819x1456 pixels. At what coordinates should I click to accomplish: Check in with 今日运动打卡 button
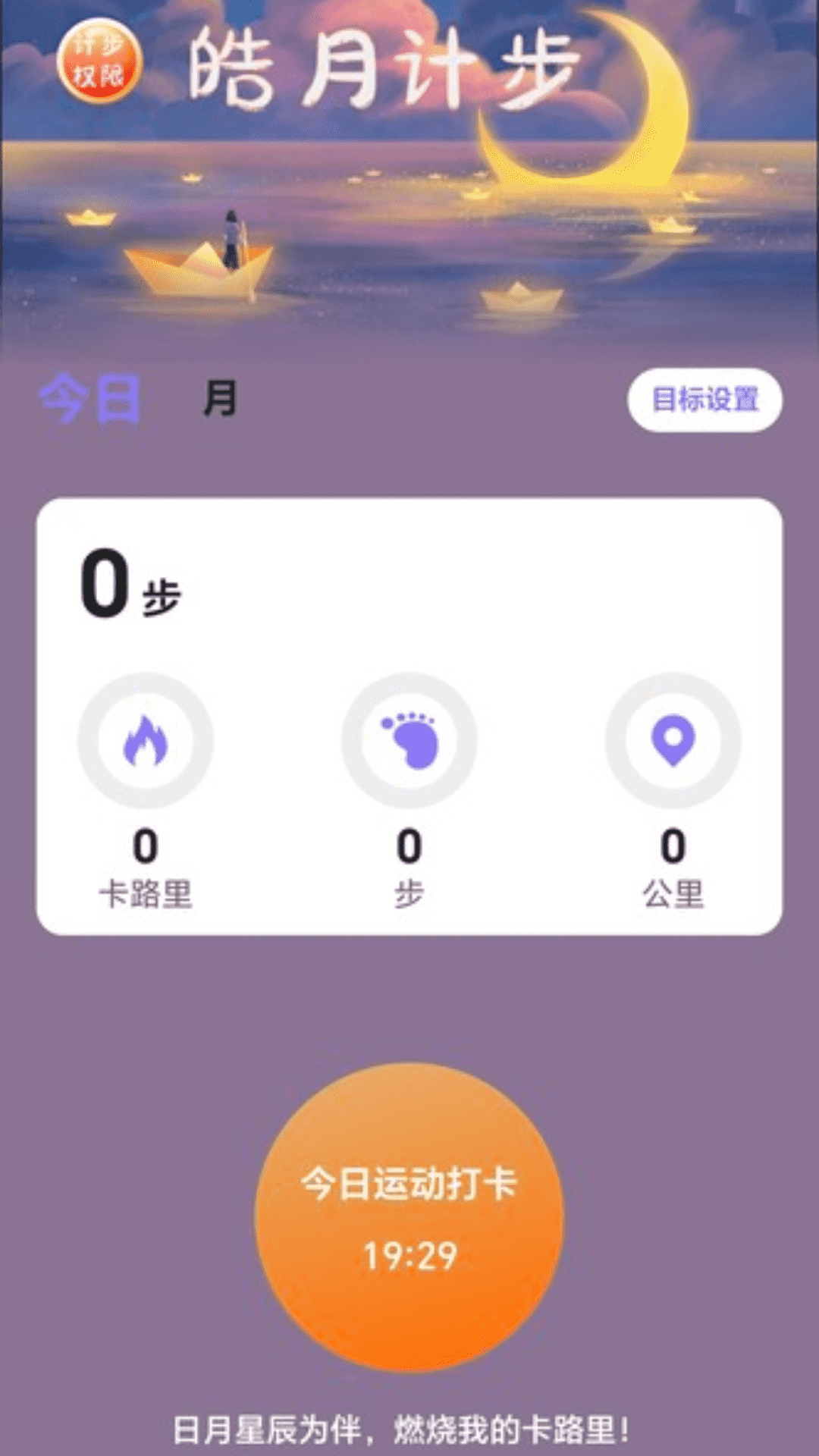coord(409,1216)
